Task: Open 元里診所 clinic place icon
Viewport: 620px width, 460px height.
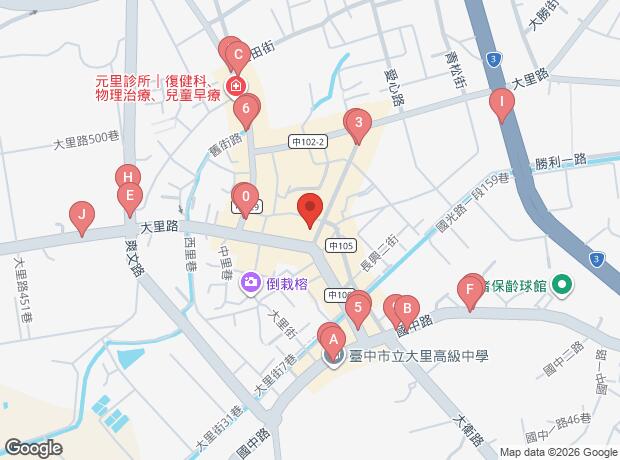Action: click(x=237, y=86)
